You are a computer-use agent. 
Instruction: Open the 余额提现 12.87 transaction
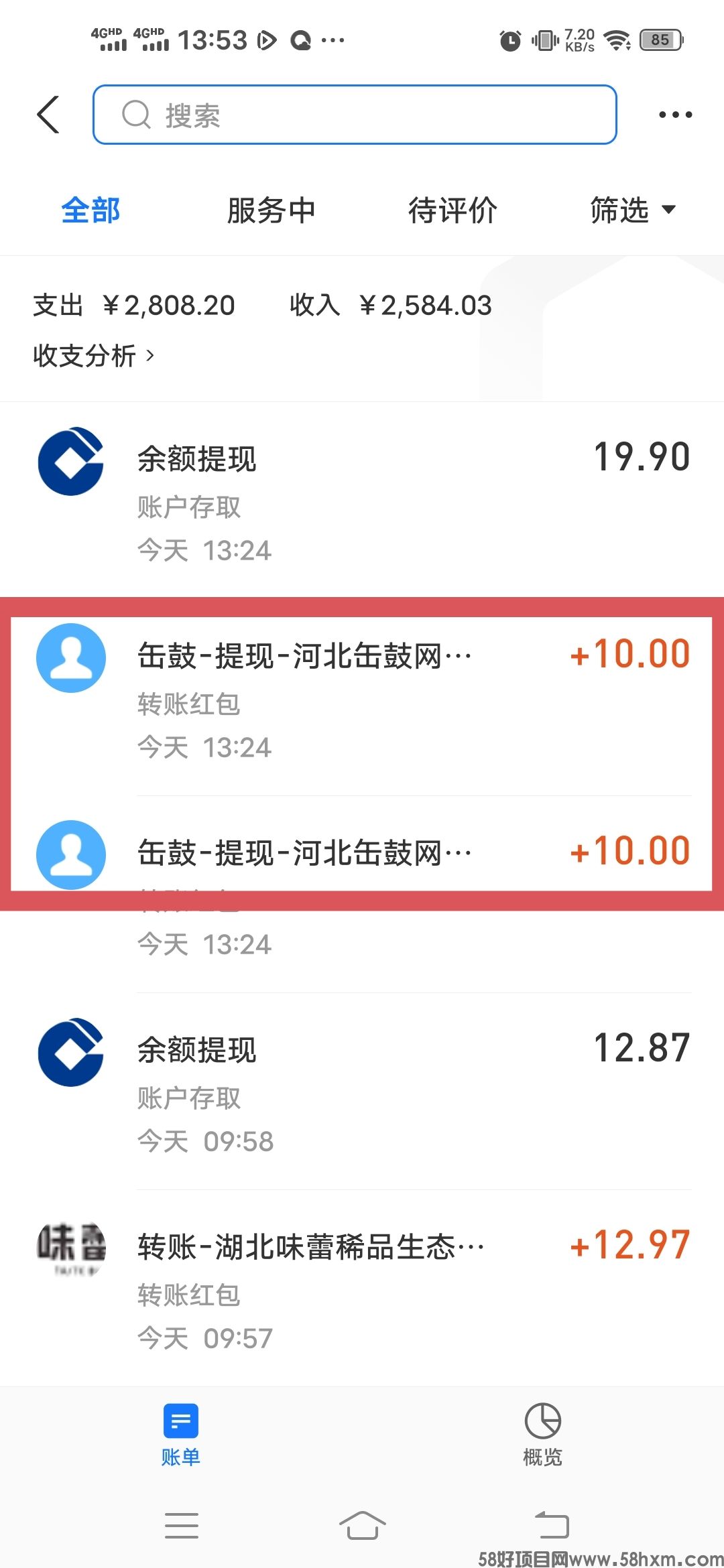coord(362,1090)
